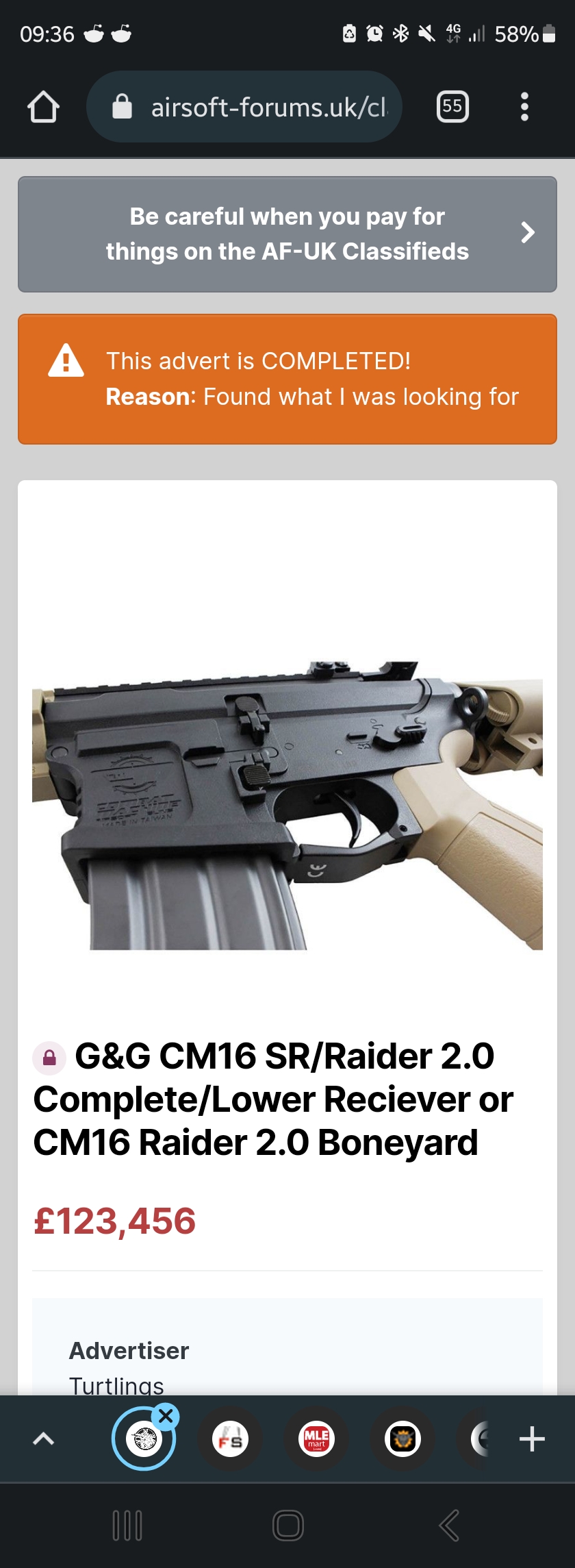Viewport: 575px width, 1568px height.
Task: Open advertiser Turtlings' profile
Action: tap(116, 1385)
